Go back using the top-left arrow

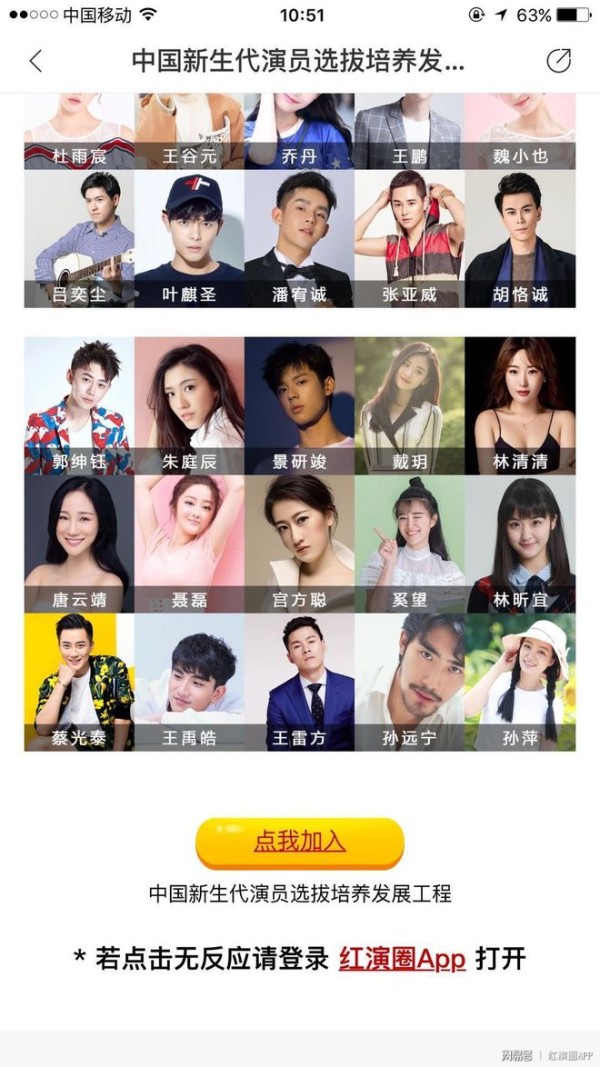tap(36, 61)
